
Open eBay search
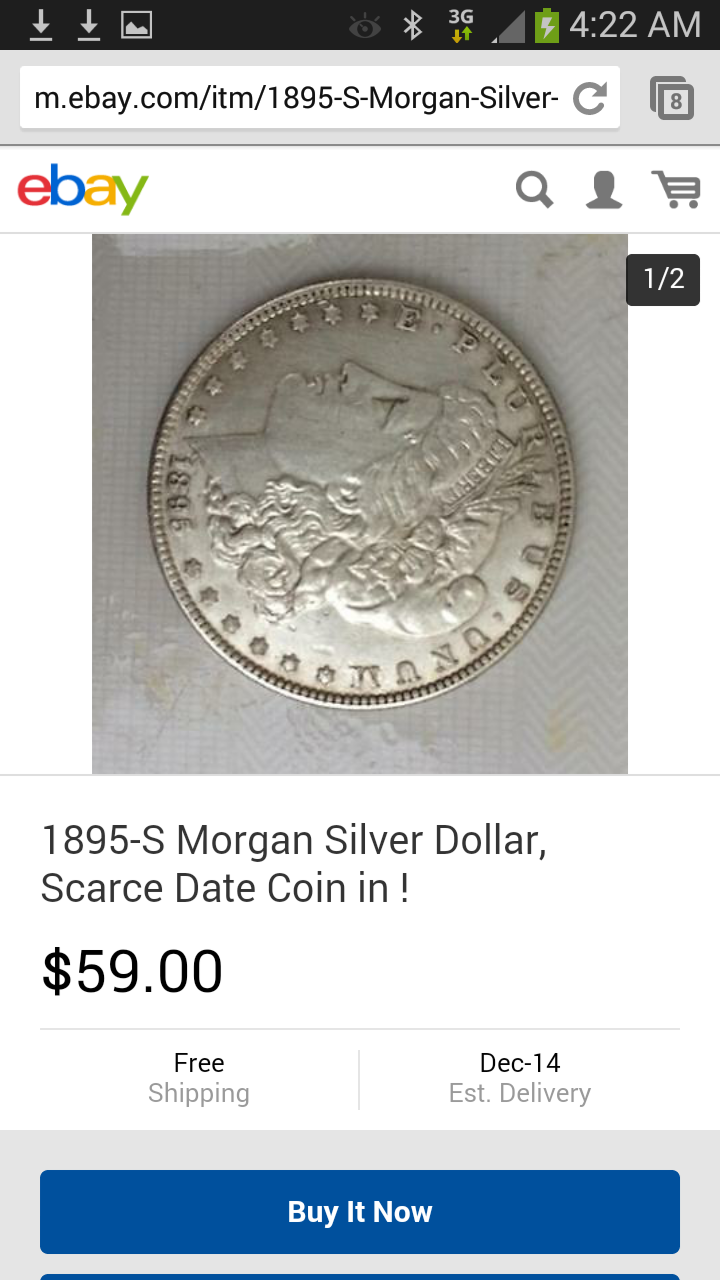pyautogui.click(x=535, y=189)
